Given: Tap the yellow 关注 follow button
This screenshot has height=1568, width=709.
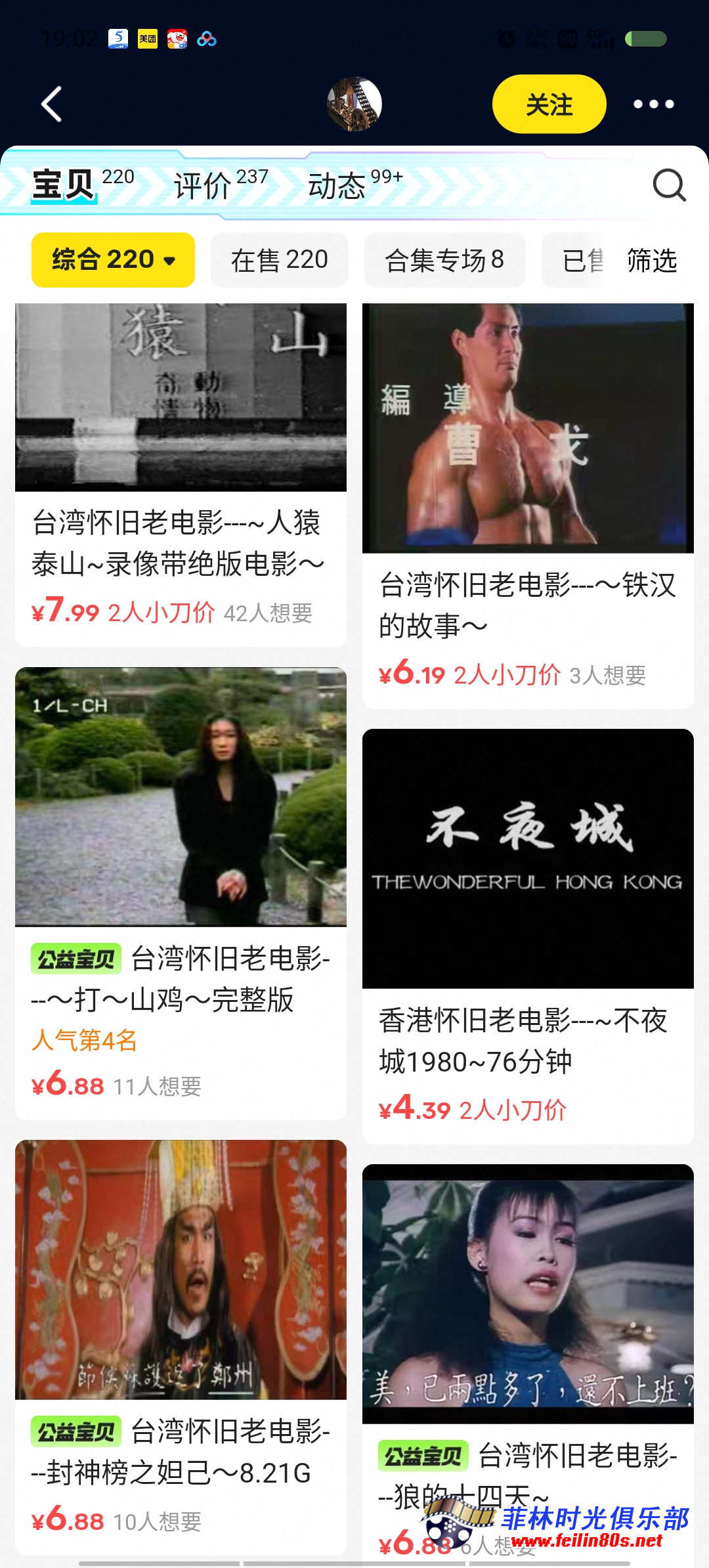Looking at the screenshot, I should 549,103.
